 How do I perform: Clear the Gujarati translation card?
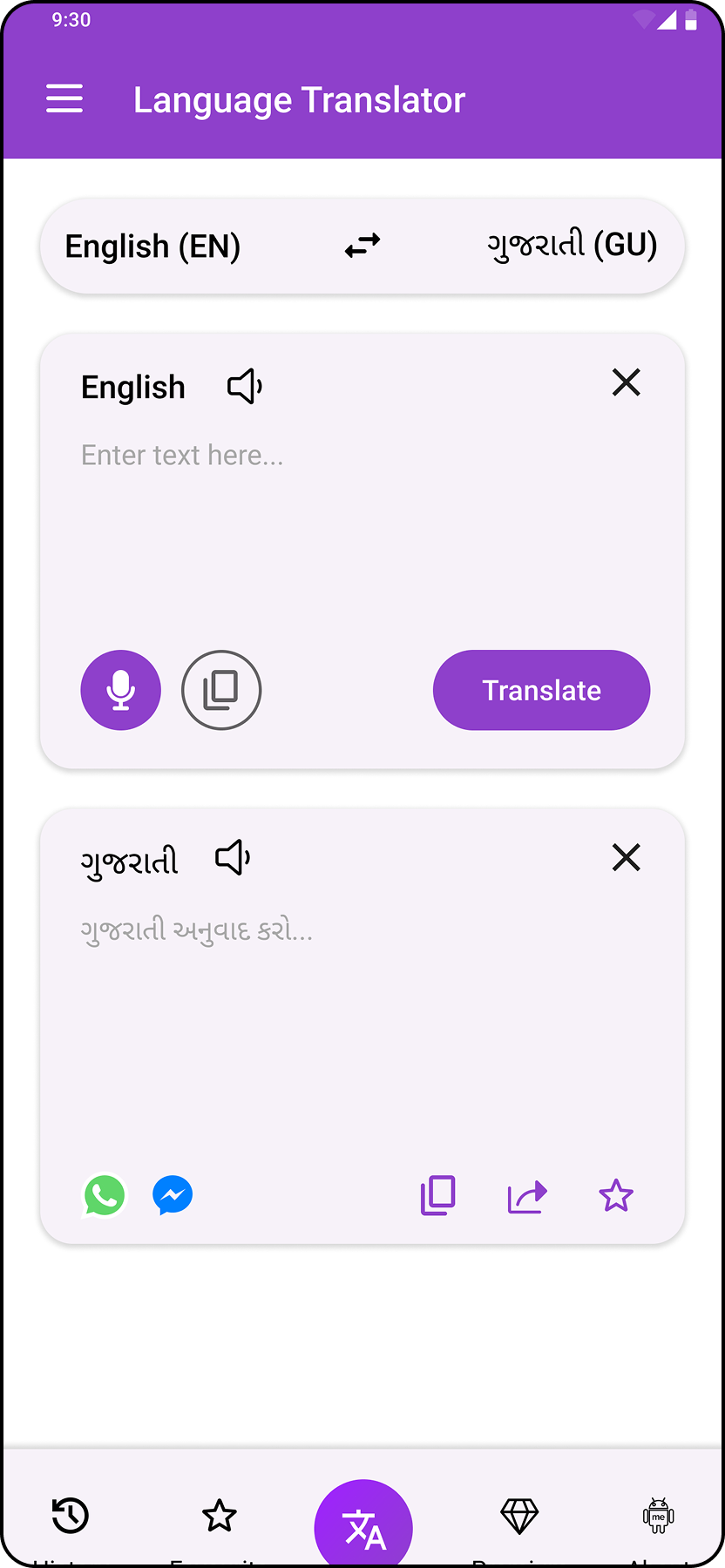tap(626, 858)
